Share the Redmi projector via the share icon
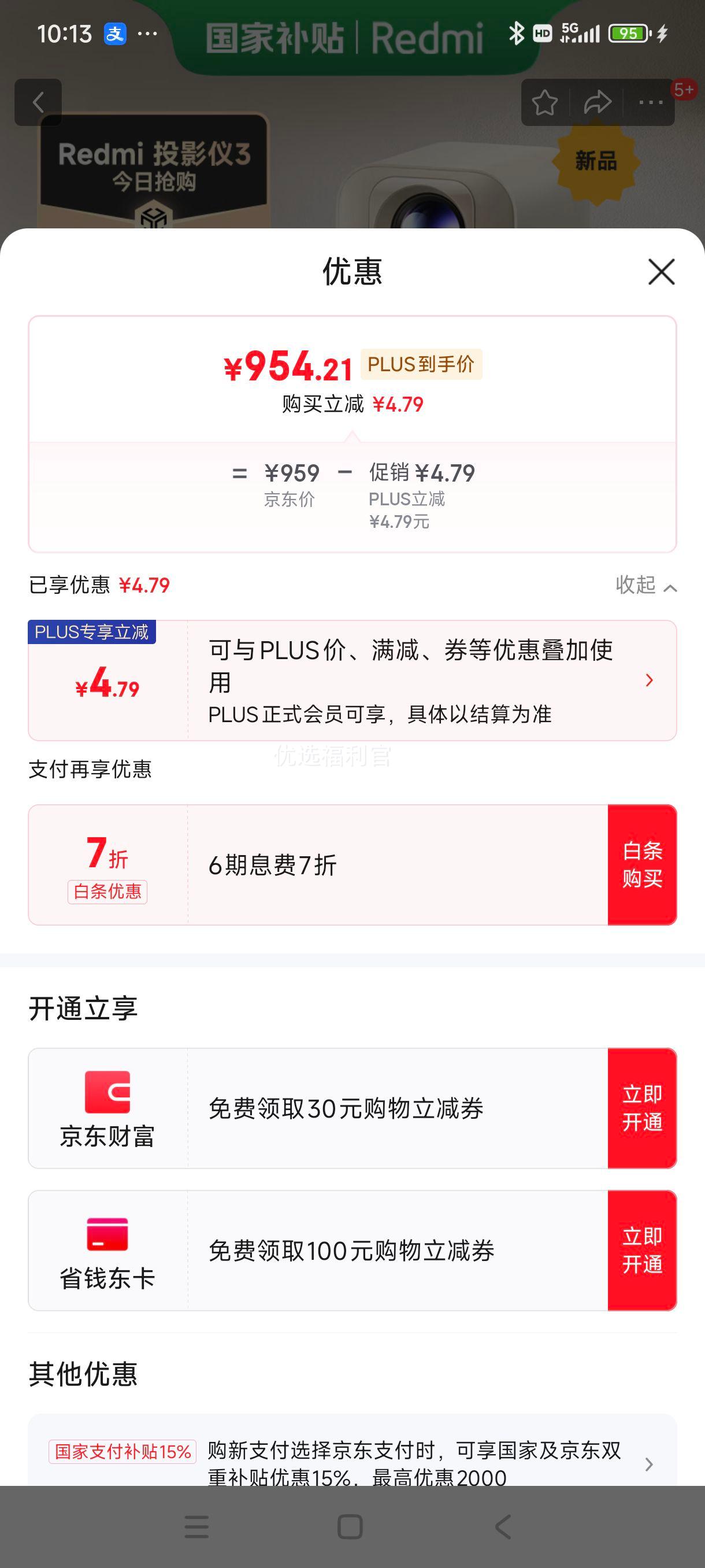 [x=598, y=102]
